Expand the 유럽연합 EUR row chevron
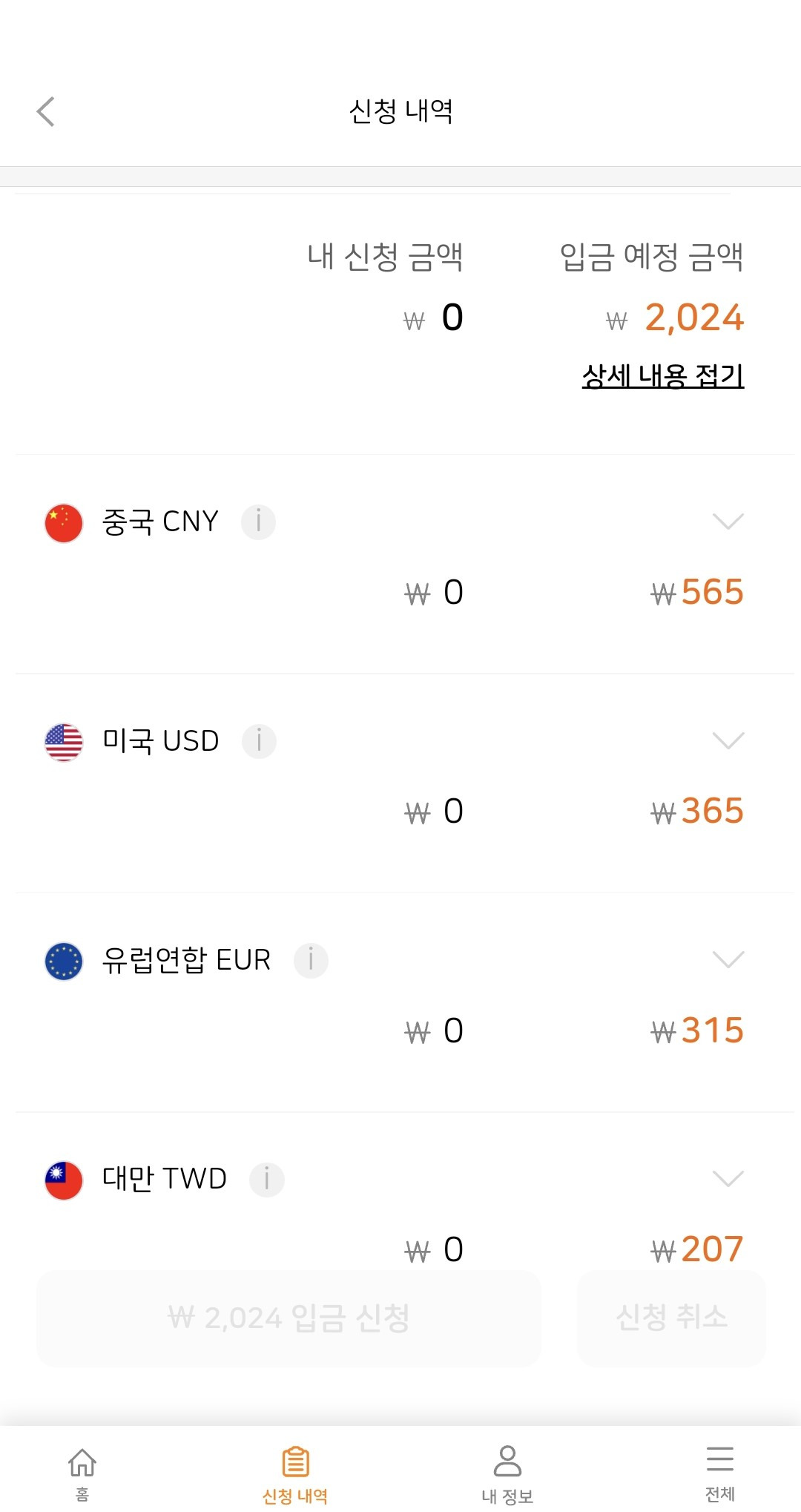 click(x=728, y=959)
